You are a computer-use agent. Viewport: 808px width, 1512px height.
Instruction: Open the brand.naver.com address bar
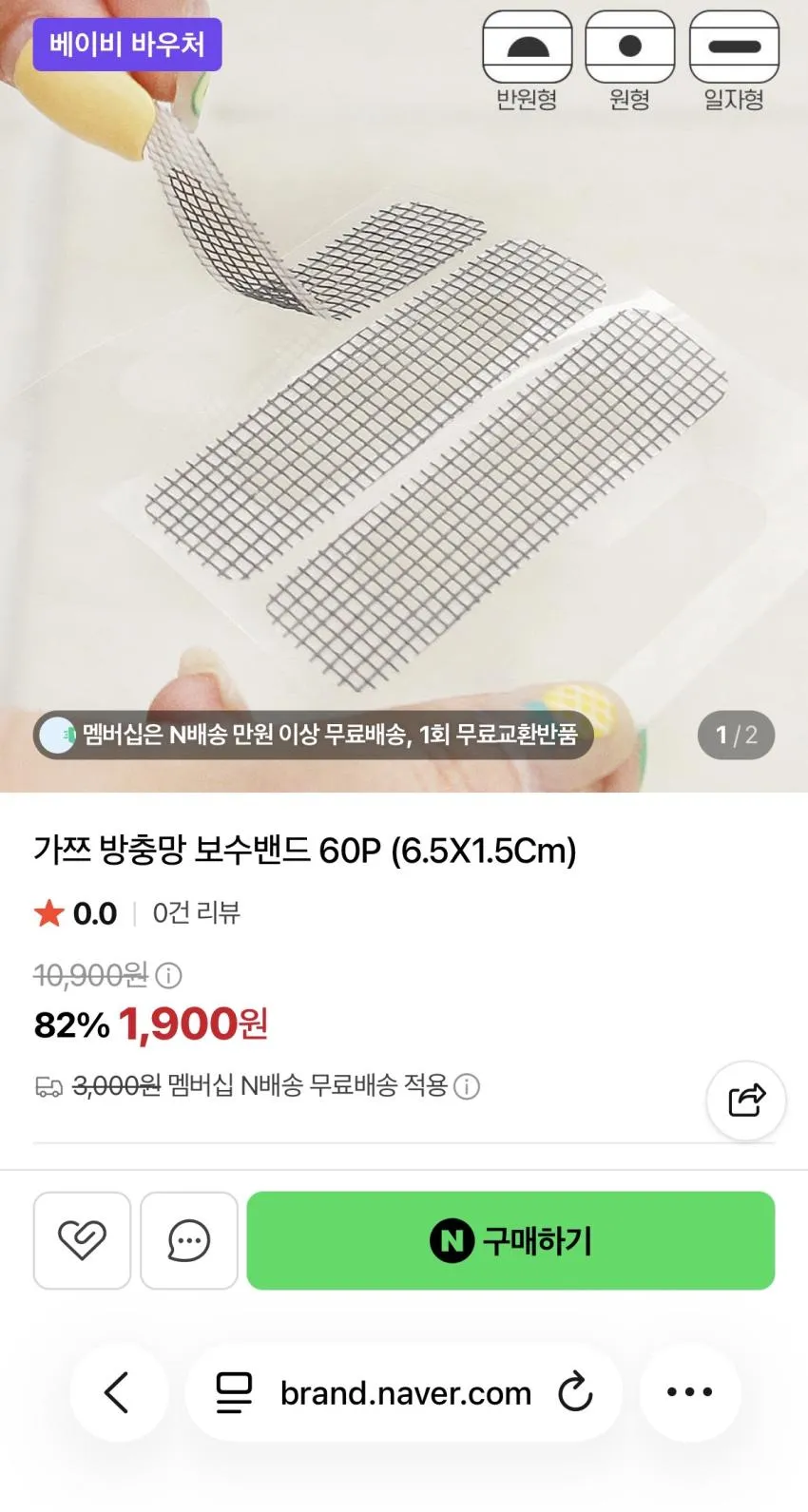pos(404,1392)
